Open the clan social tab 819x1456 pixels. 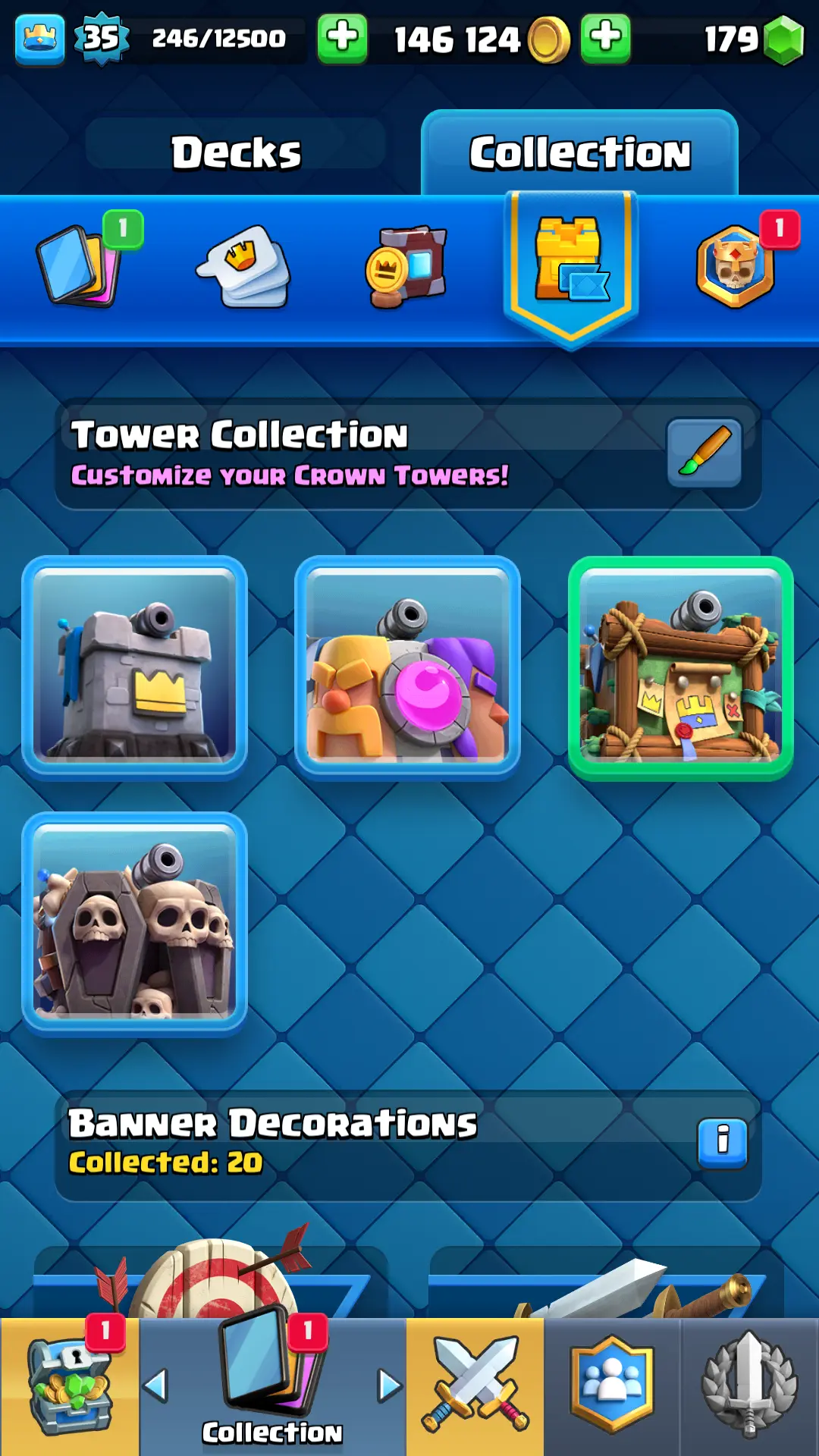pos(611,1386)
